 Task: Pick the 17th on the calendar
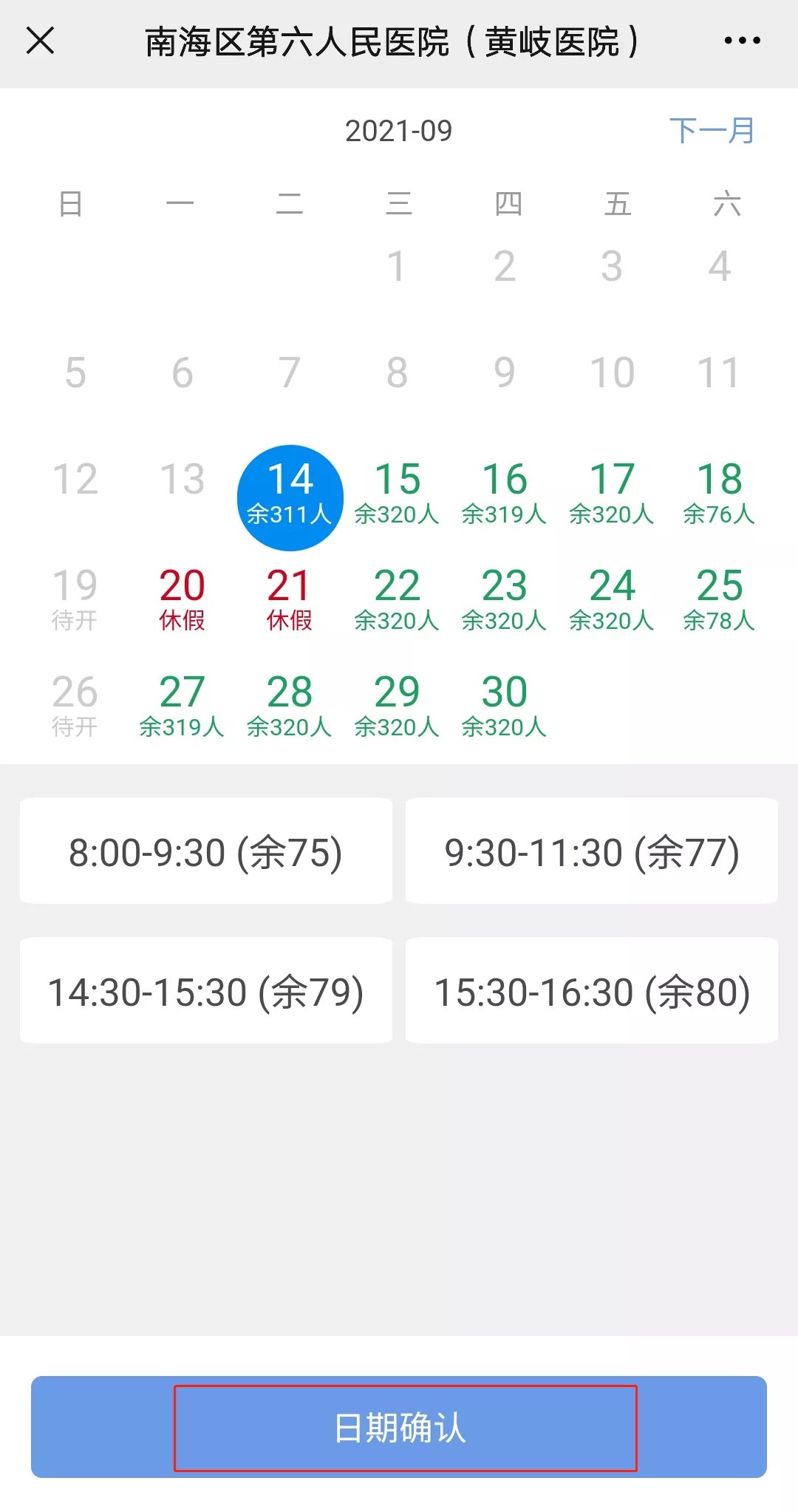pyautogui.click(x=612, y=493)
